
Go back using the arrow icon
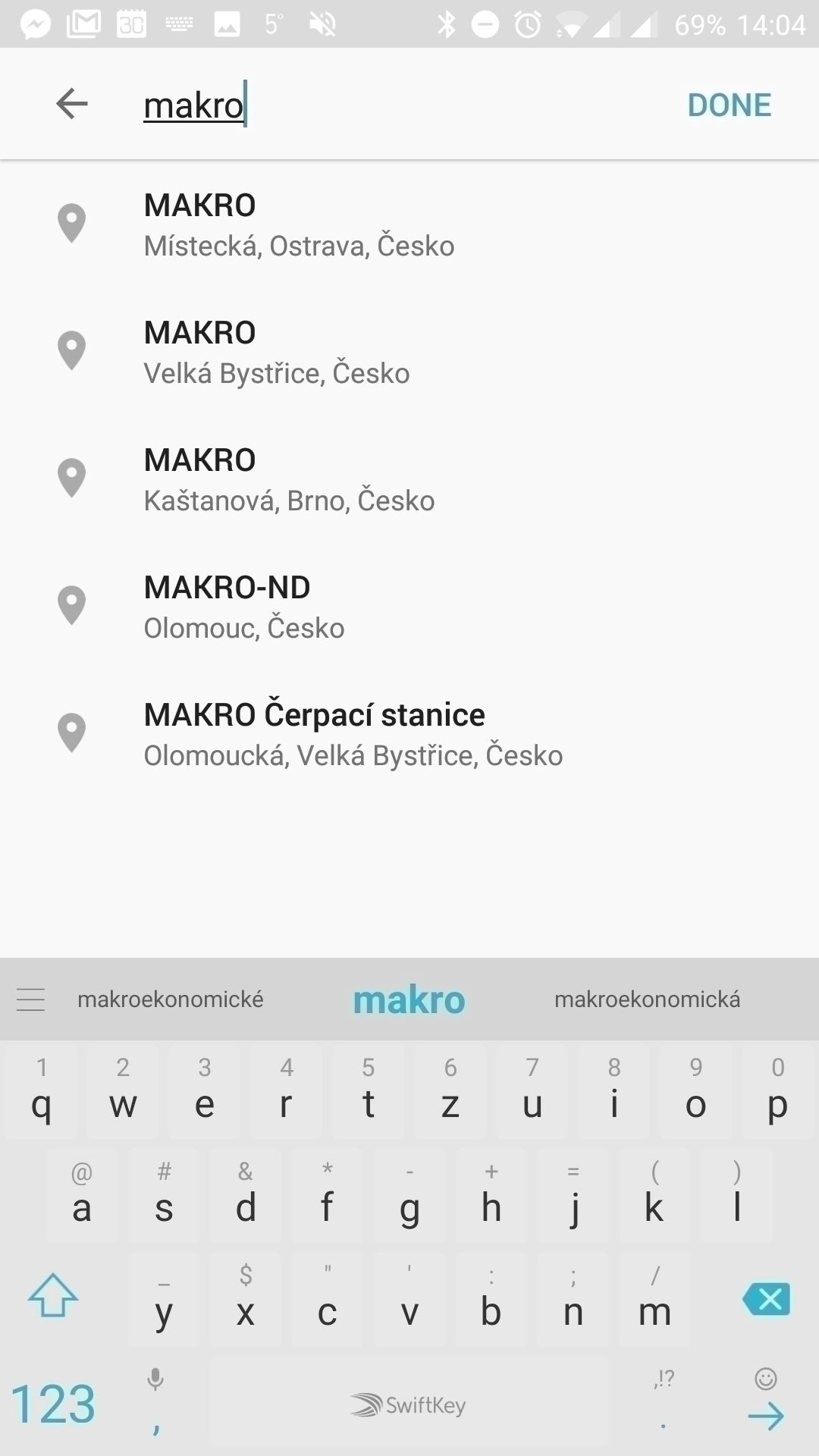72,104
